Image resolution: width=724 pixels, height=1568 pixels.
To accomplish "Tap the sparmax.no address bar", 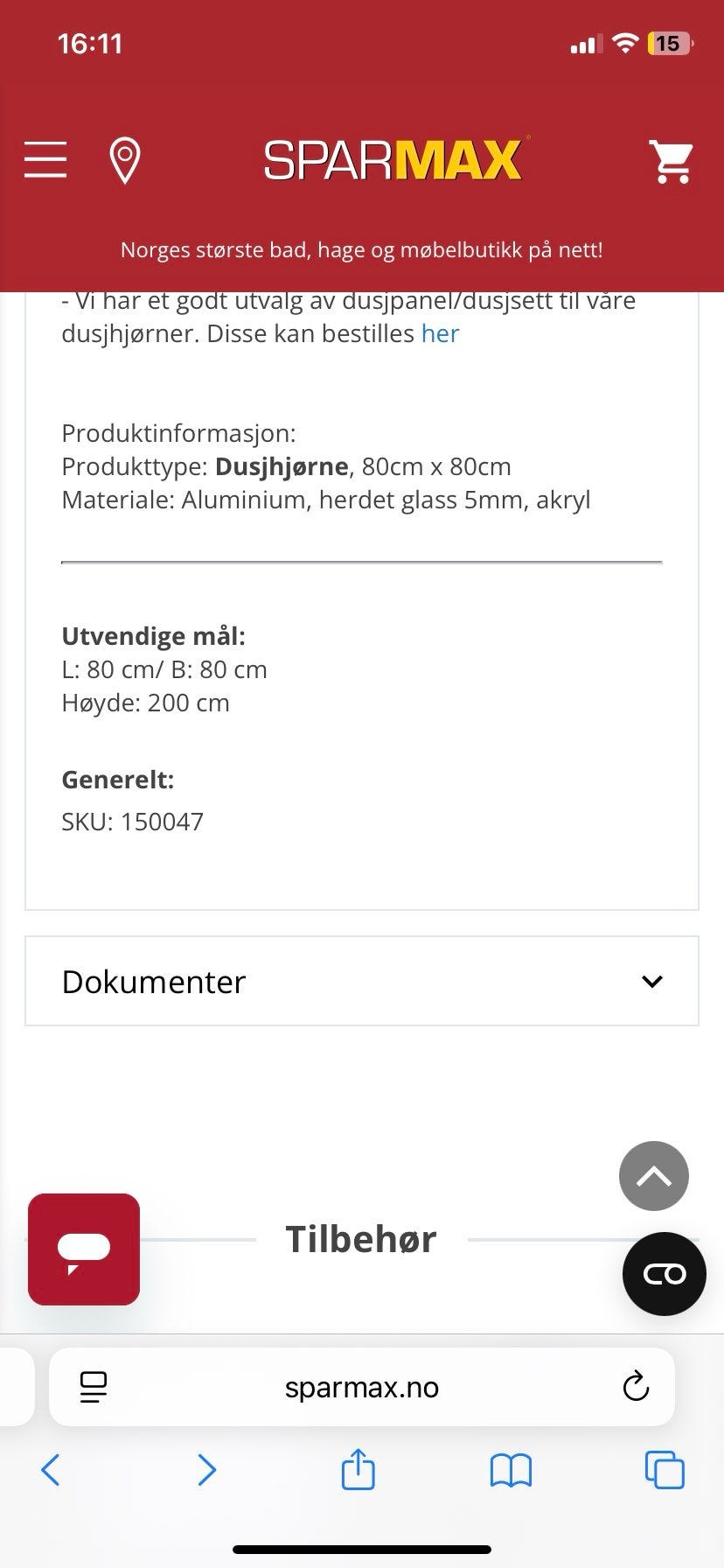I will click(x=361, y=1386).
